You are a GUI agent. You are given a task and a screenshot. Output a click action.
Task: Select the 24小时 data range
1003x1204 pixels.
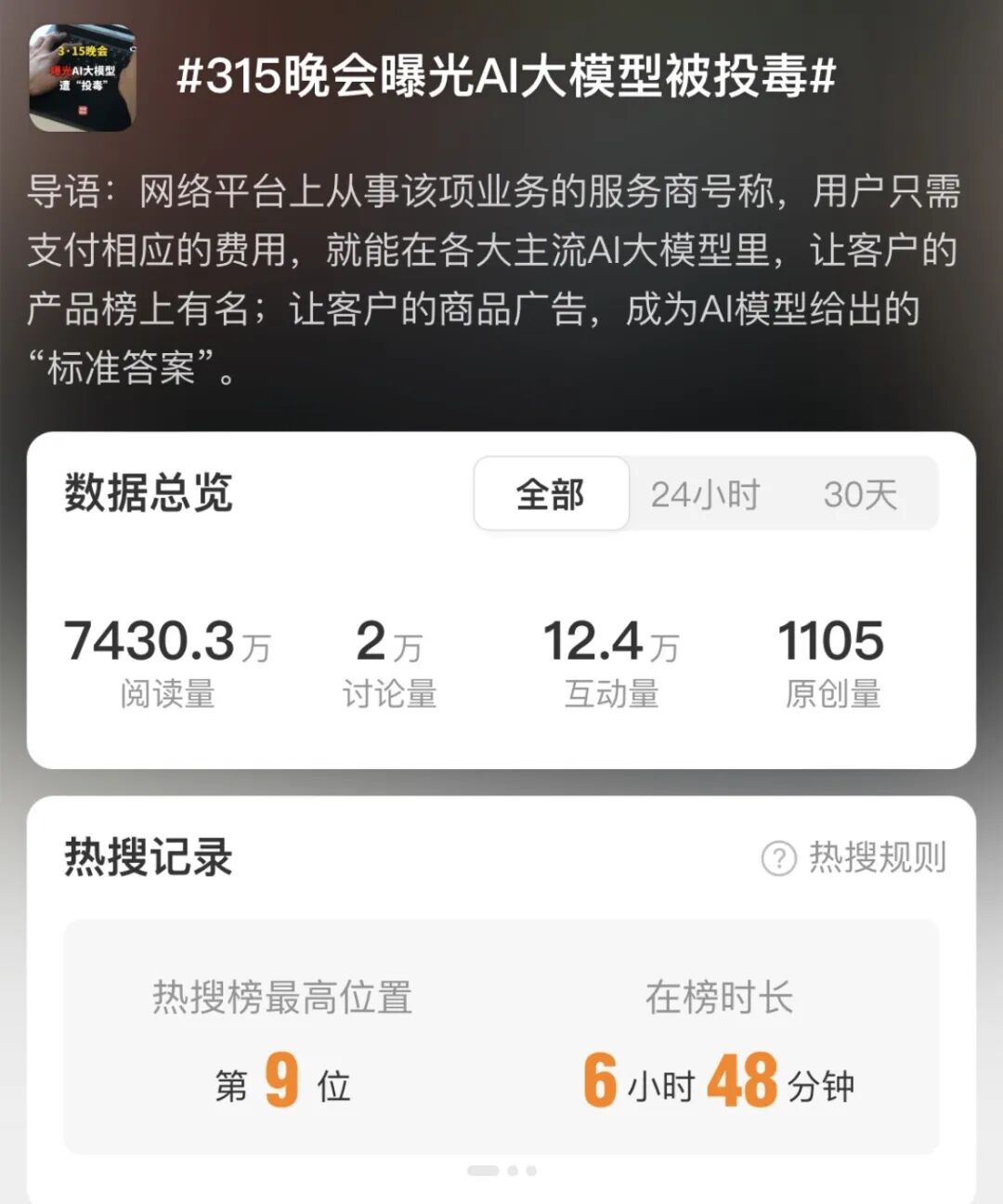coord(705,494)
